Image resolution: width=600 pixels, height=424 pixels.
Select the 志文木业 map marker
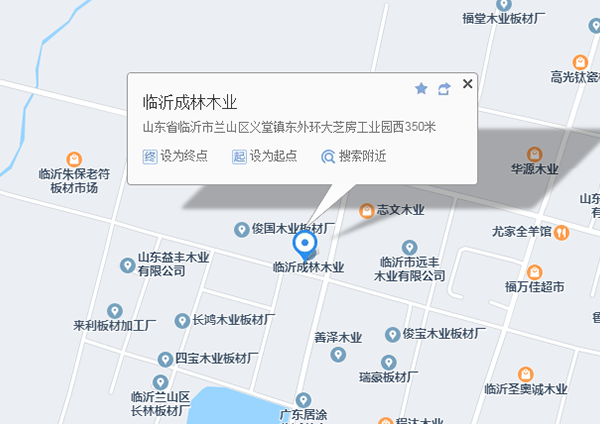coord(367,211)
